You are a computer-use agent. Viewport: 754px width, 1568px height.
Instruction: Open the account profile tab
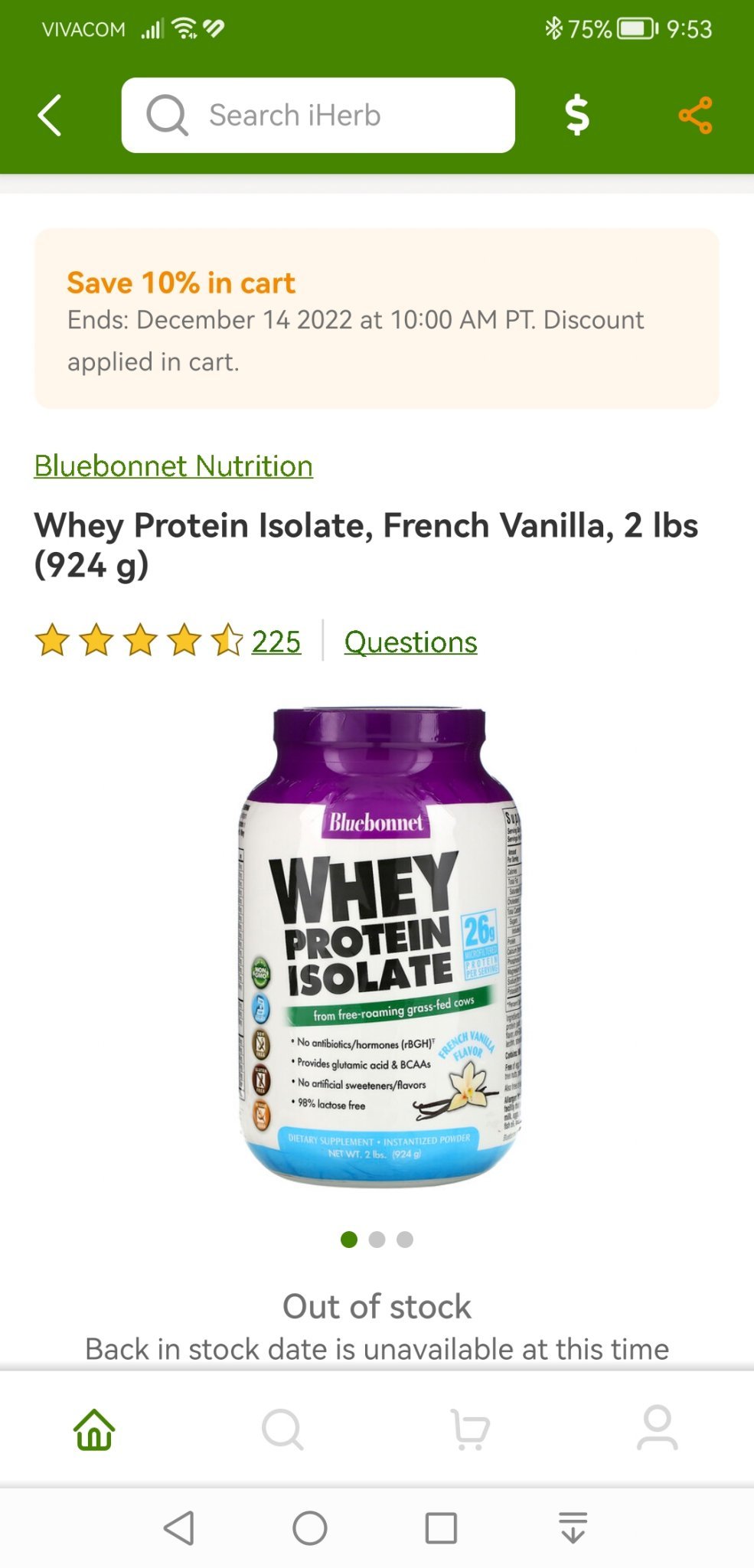[x=657, y=1429]
